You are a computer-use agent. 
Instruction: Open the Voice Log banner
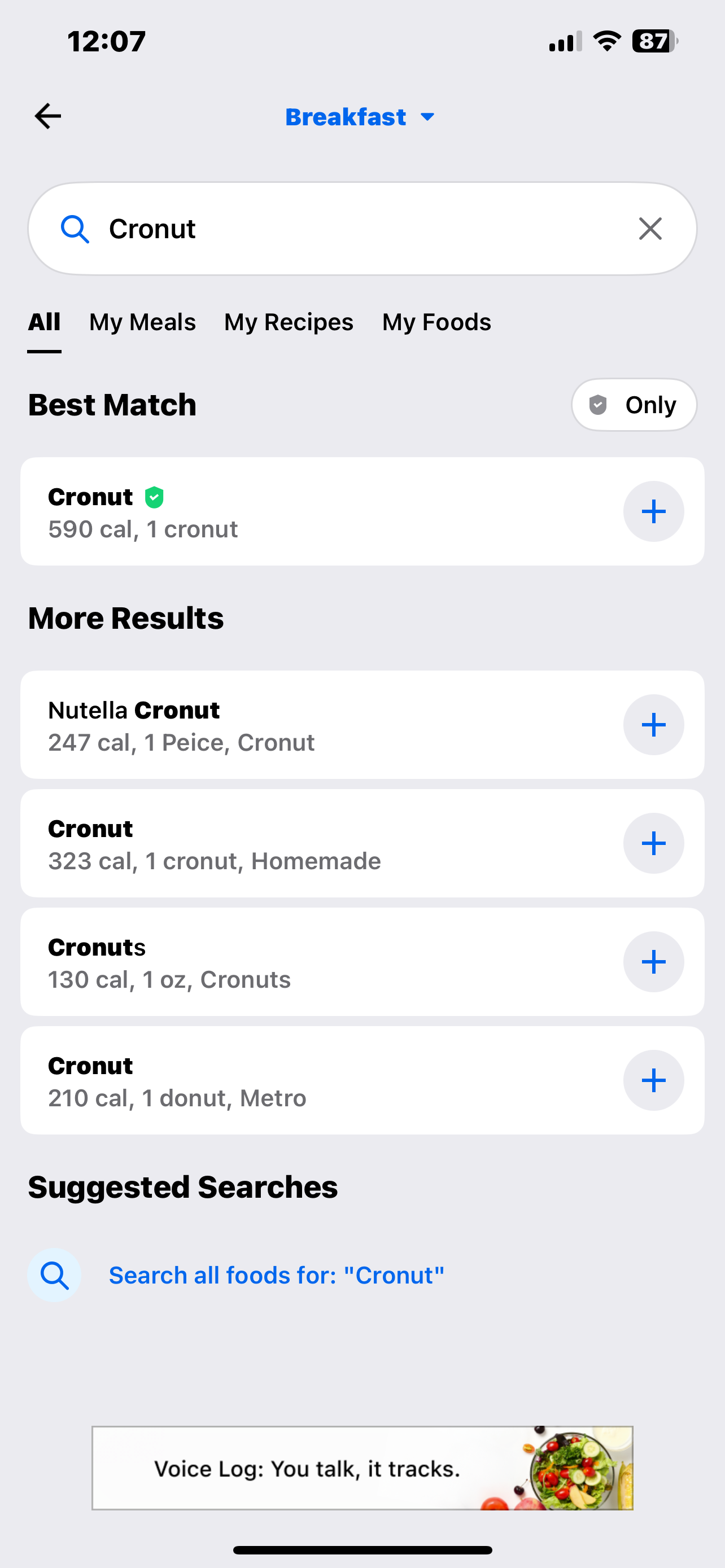pos(362,1468)
